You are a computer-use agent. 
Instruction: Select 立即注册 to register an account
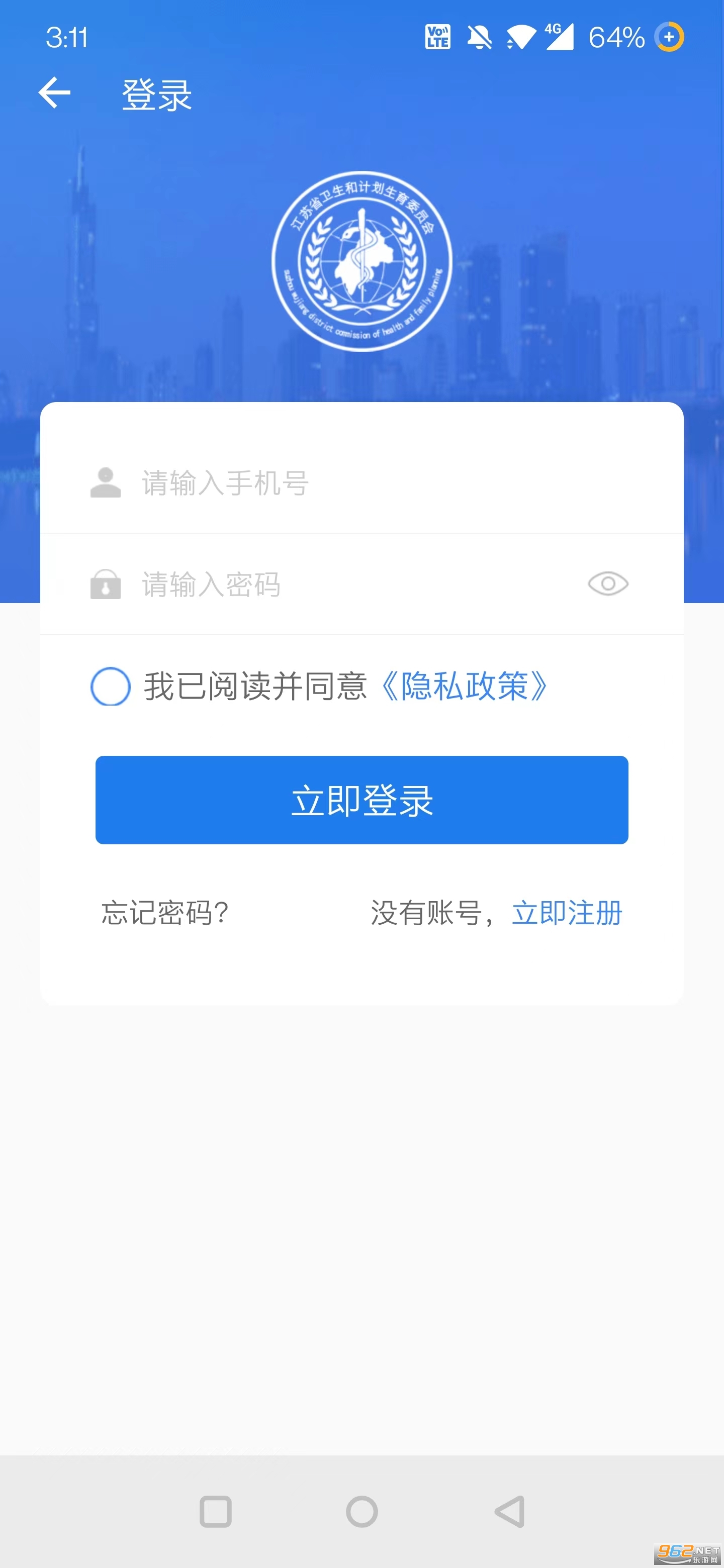(x=567, y=913)
